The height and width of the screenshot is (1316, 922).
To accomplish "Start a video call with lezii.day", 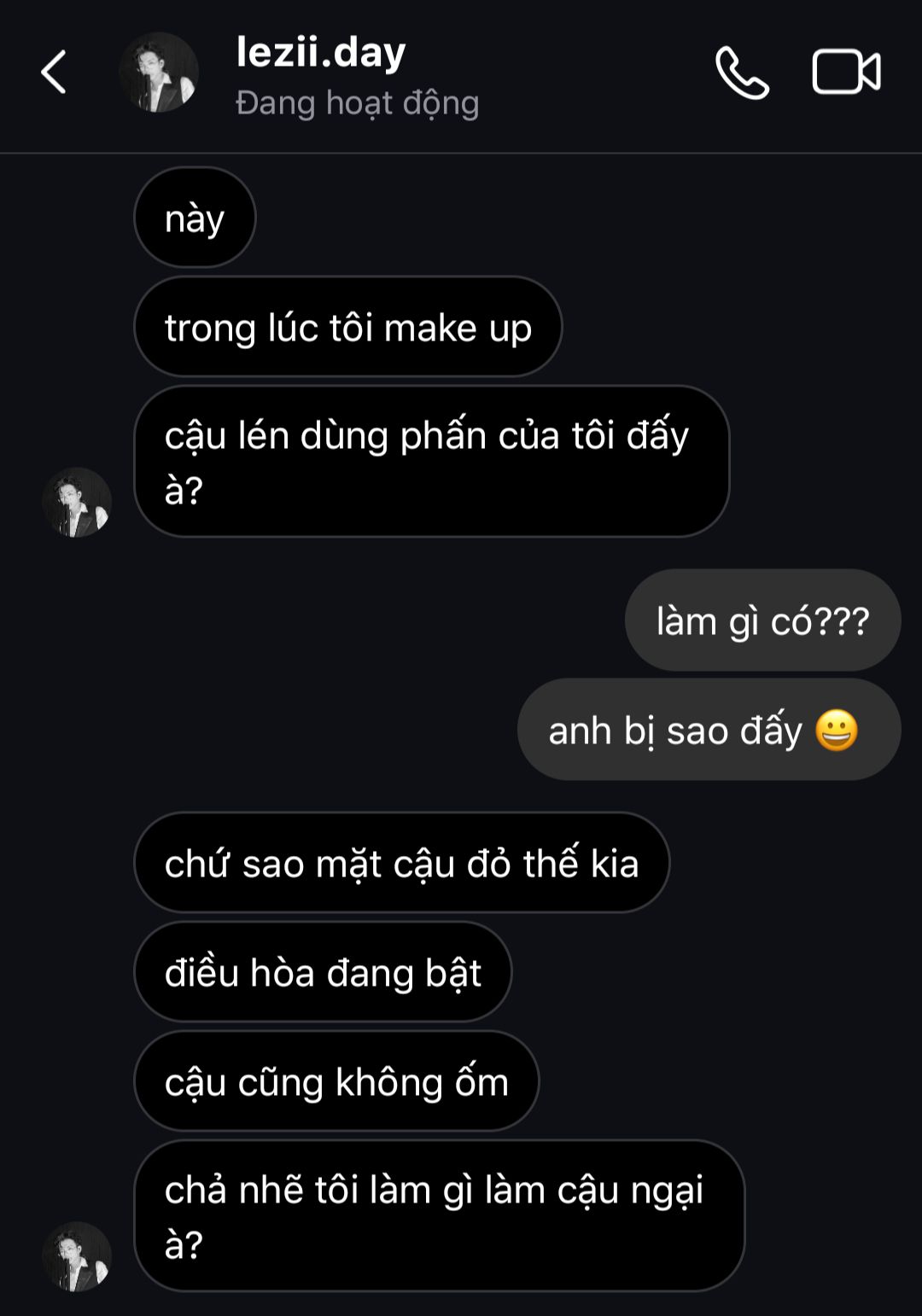I will [845, 73].
